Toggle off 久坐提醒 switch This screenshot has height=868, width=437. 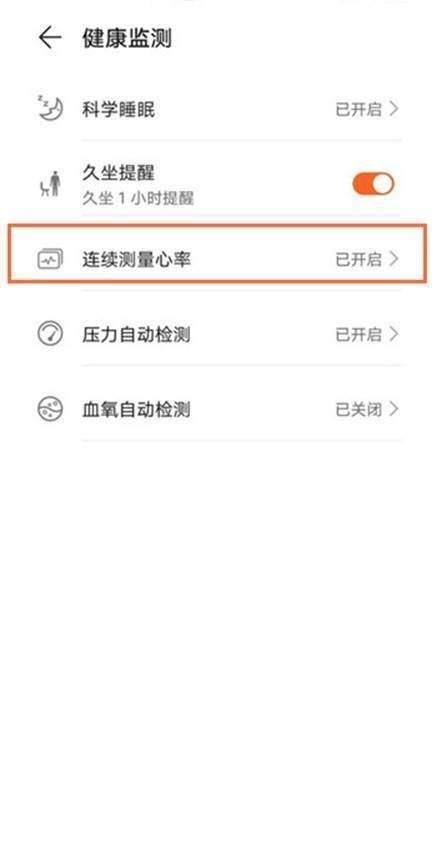pyautogui.click(x=373, y=184)
